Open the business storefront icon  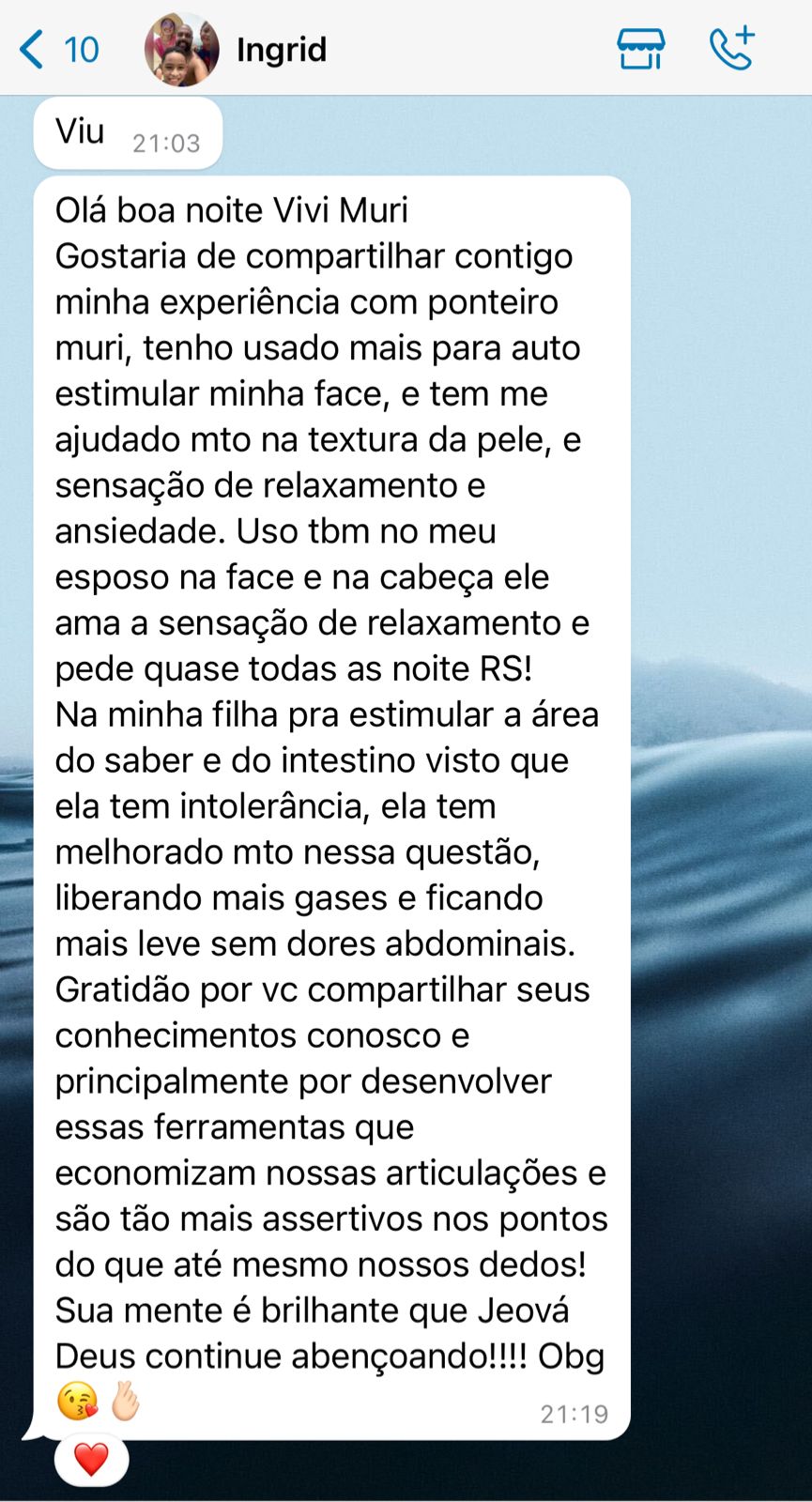(x=640, y=49)
